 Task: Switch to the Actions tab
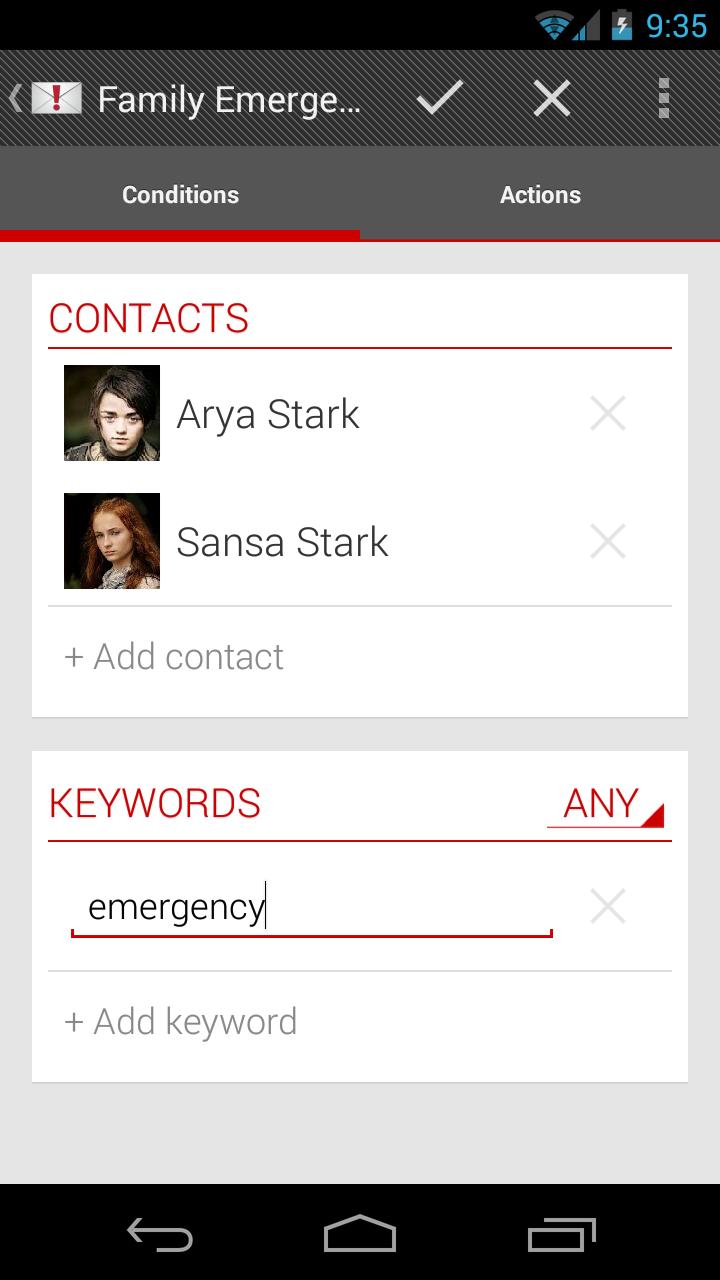(x=540, y=195)
